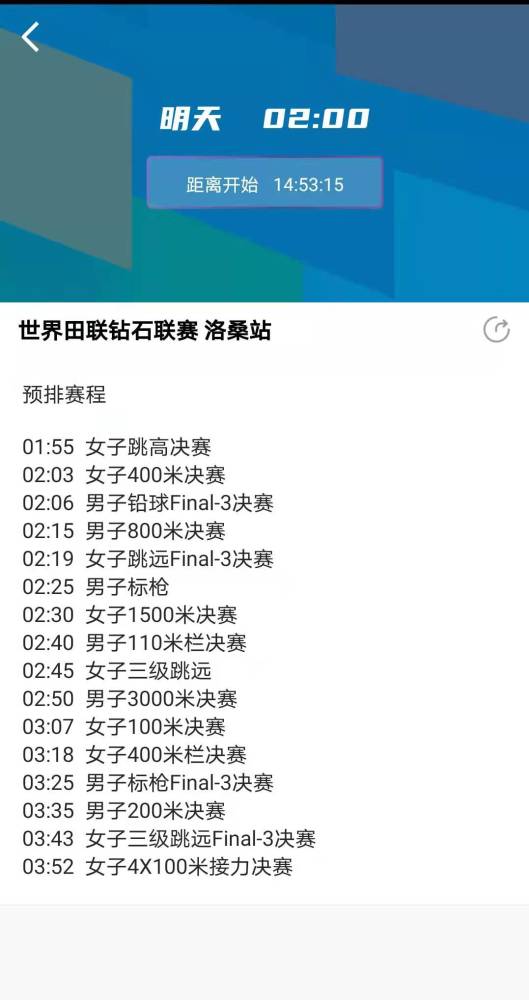Share the Lausanne Diamond League event
This screenshot has height=1000, width=529.
[x=496, y=330]
